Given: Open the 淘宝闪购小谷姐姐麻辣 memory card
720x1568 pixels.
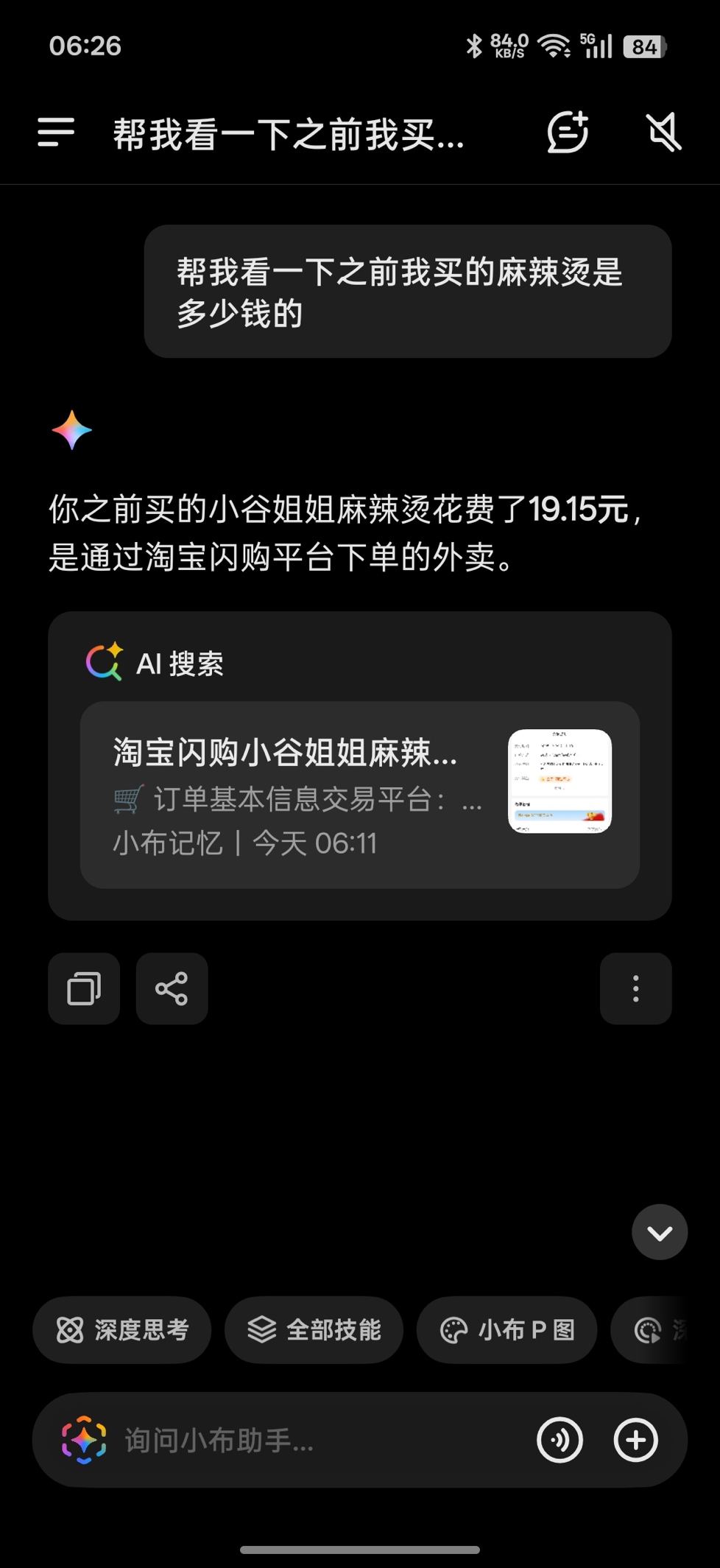Looking at the screenshot, I should pyautogui.click(x=359, y=795).
